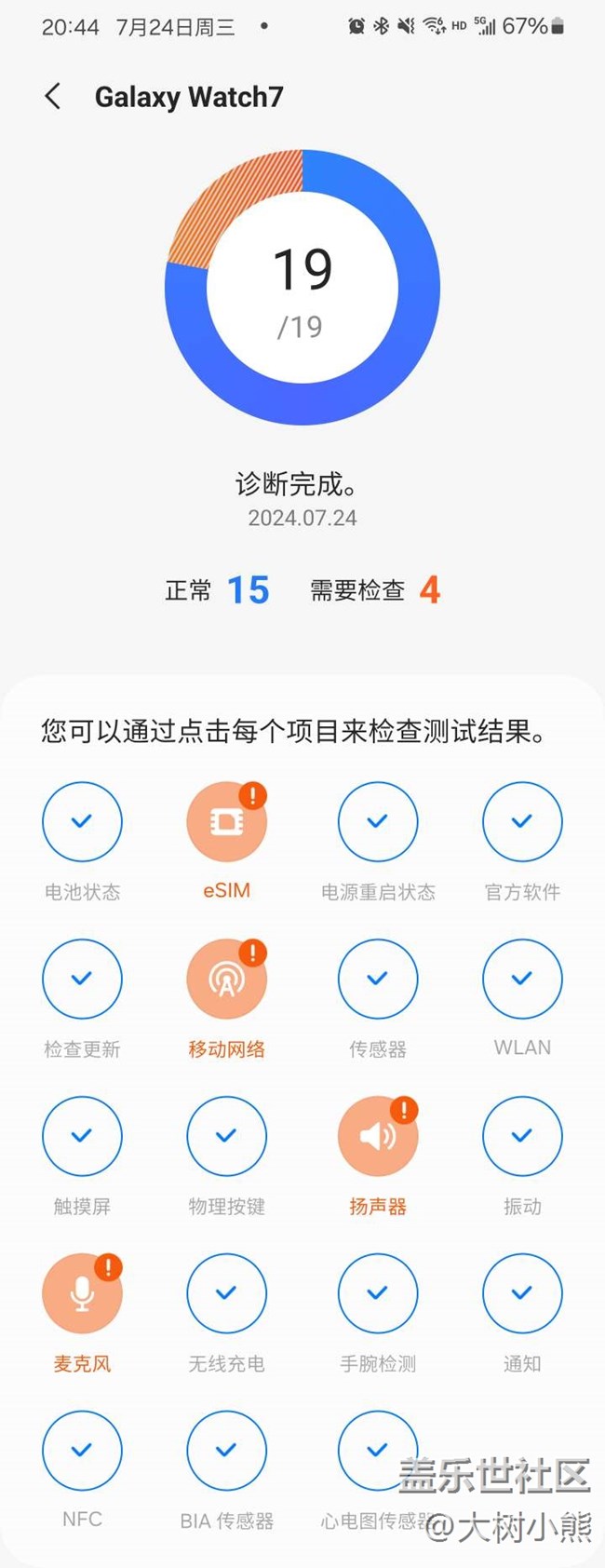This screenshot has height=1568, width=605.
Task: View the 振动 test result
Action: 522,1137
